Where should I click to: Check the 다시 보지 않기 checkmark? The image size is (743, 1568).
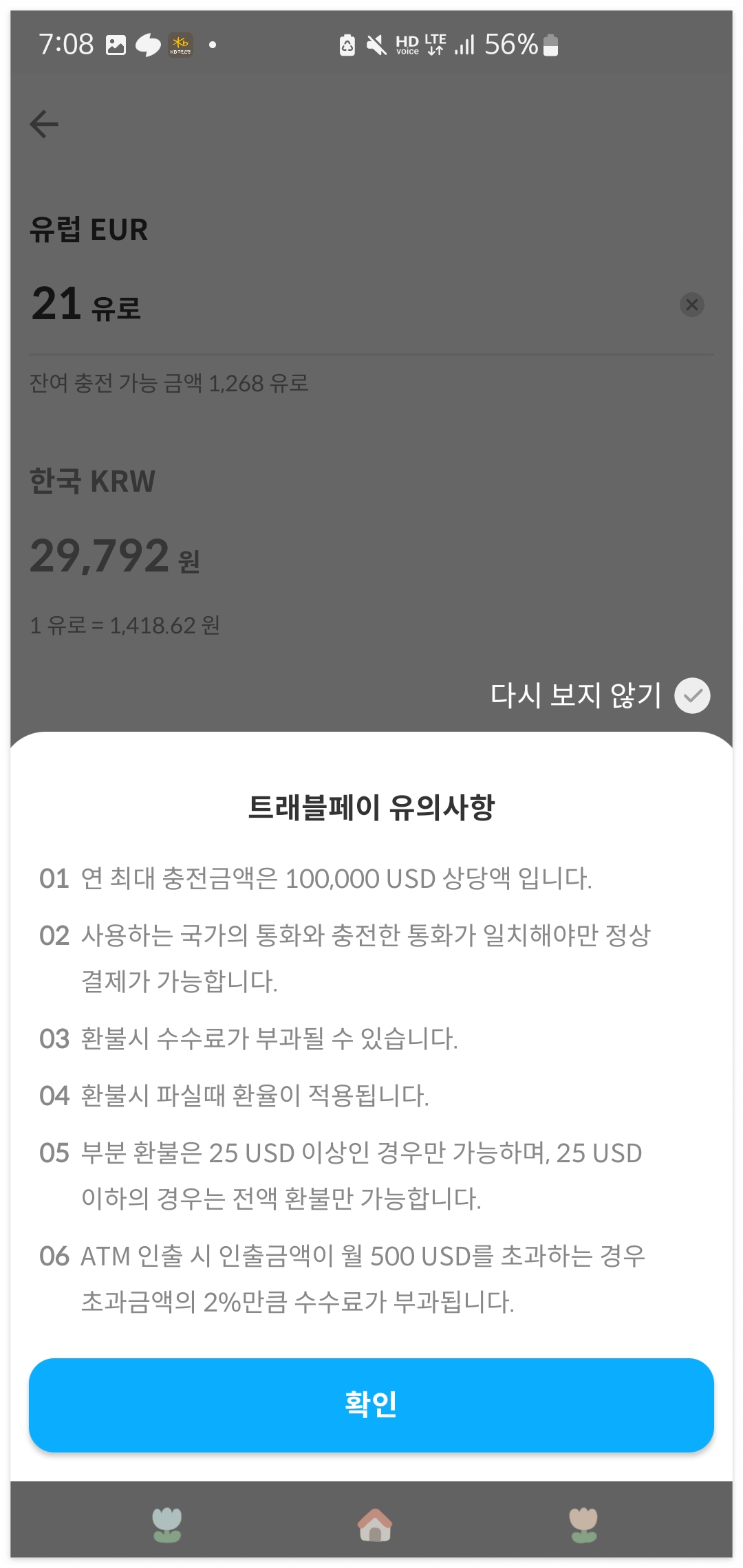pyautogui.click(x=693, y=695)
